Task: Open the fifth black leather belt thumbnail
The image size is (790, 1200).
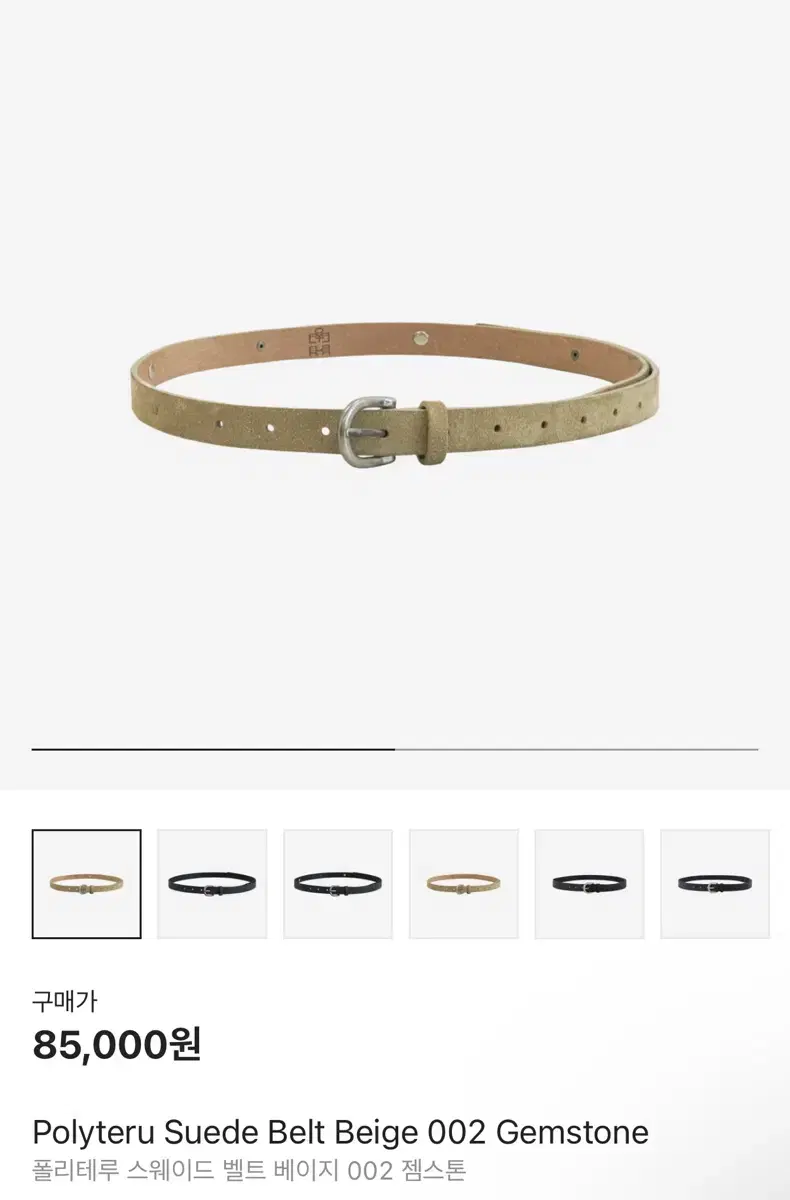Action: (x=586, y=884)
